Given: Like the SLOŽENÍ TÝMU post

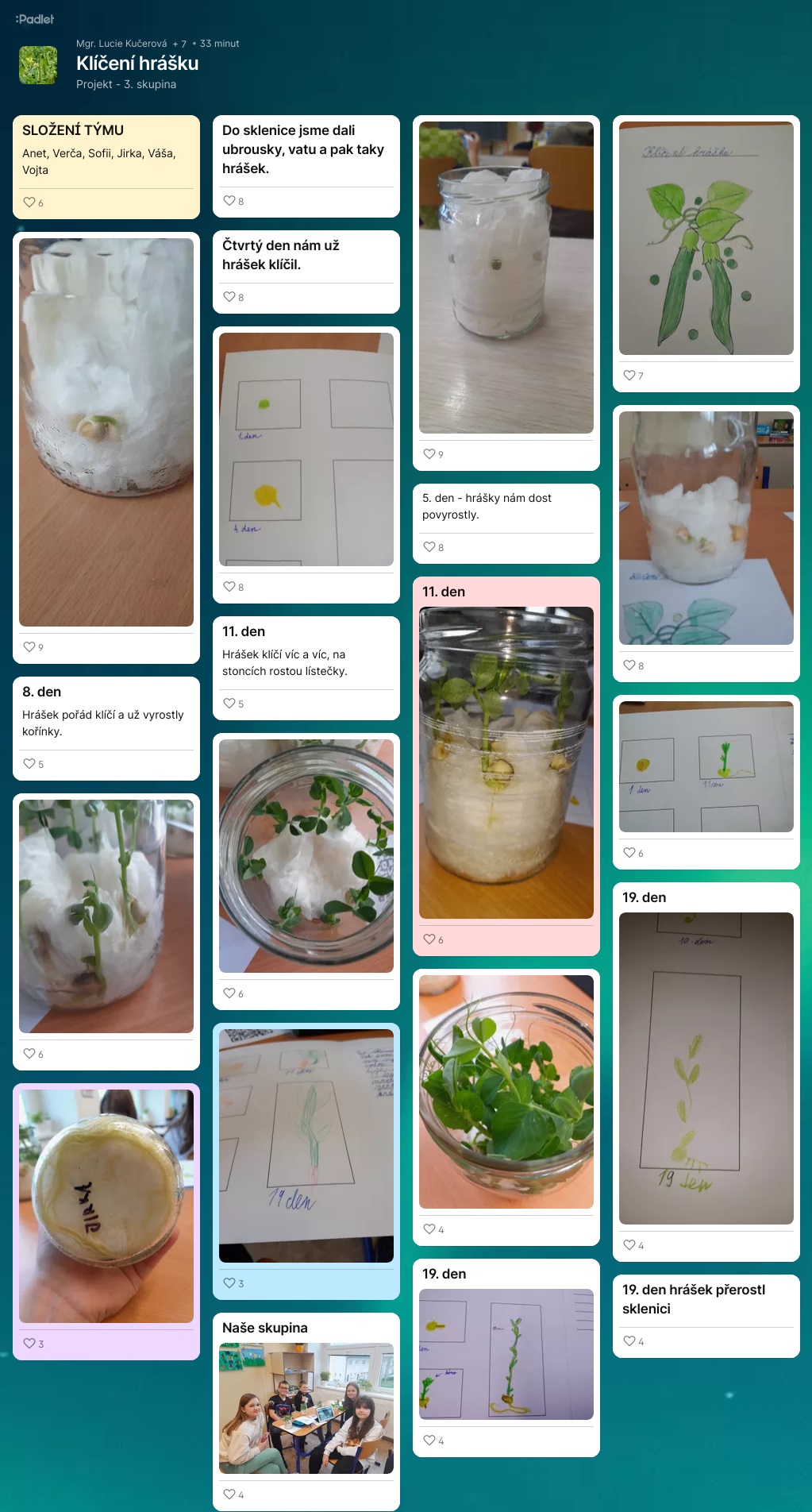Looking at the screenshot, I should pyautogui.click(x=29, y=202).
